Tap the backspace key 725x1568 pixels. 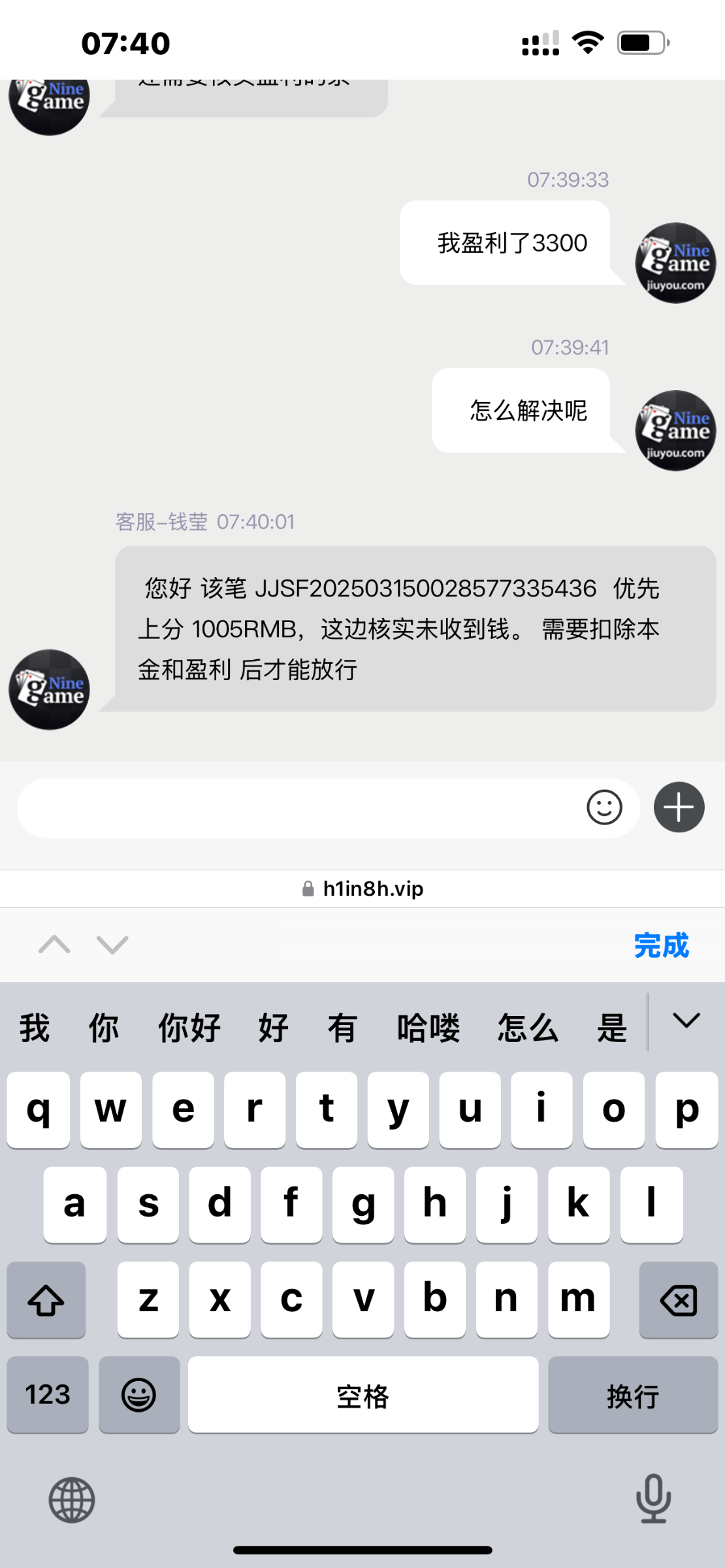[678, 1300]
